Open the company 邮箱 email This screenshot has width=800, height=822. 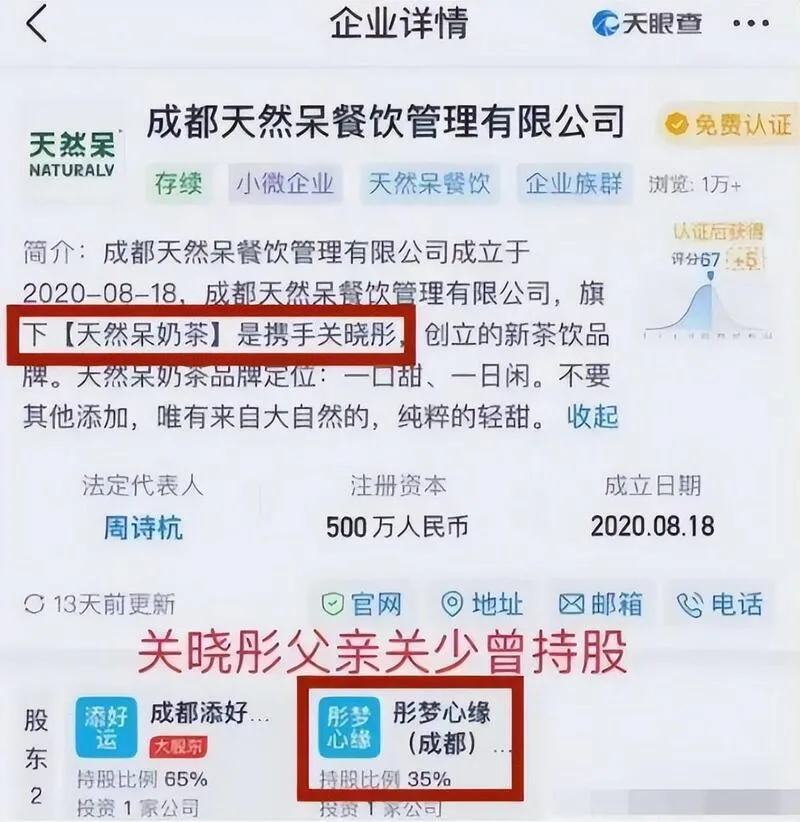(x=601, y=604)
